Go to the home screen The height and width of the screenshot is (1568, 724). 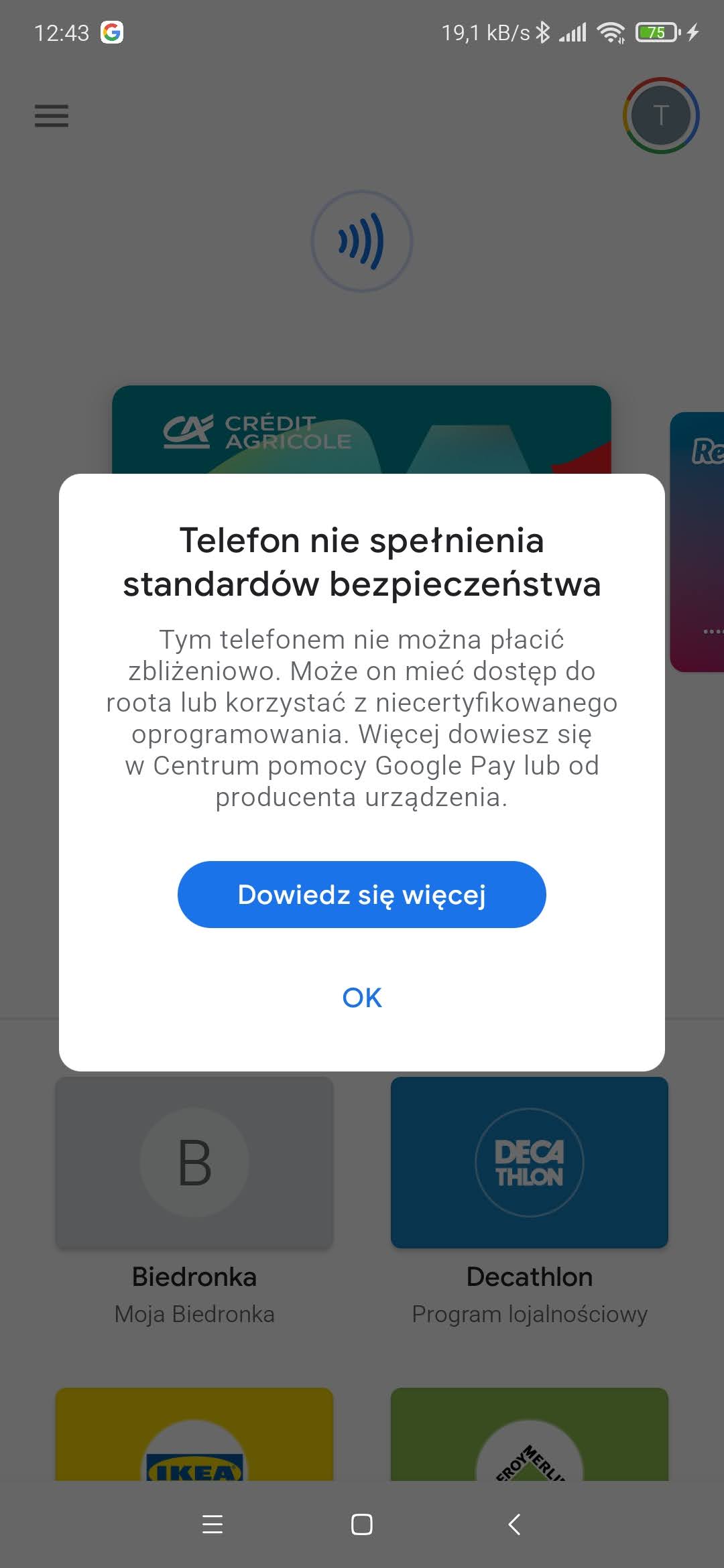(361, 1524)
